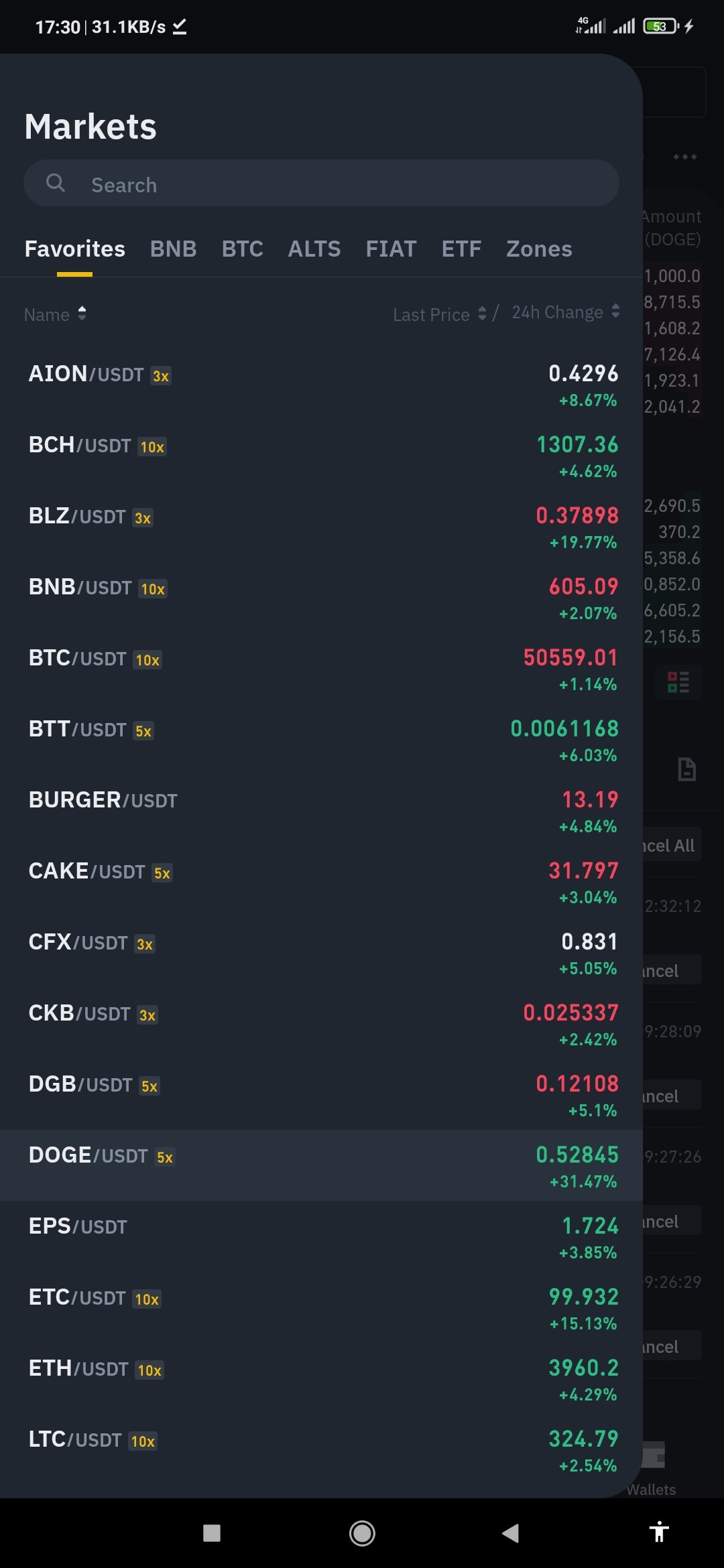Choose the ETH/USDT market
This screenshot has width=724, height=1568.
(x=321, y=1380)
